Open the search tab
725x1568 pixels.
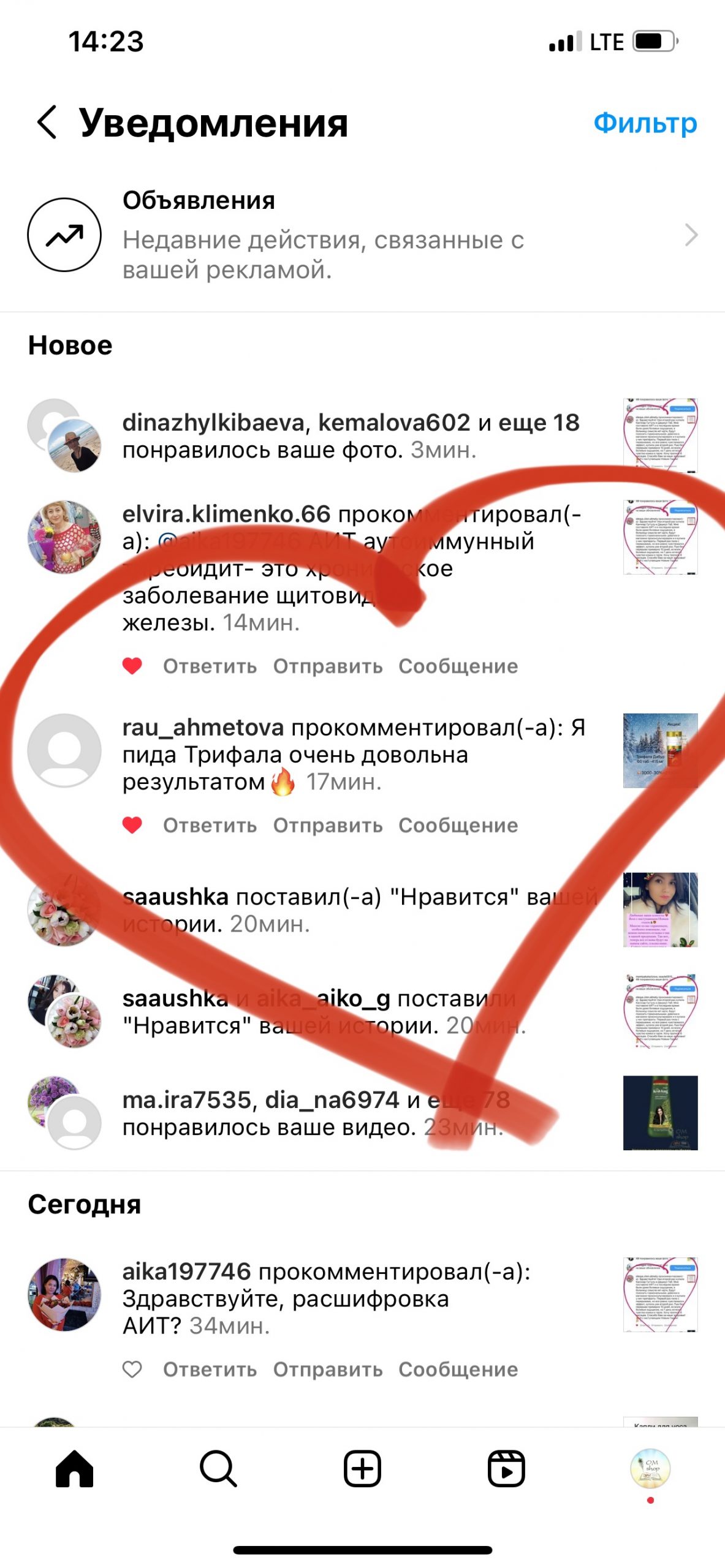tap(218, 1468)
